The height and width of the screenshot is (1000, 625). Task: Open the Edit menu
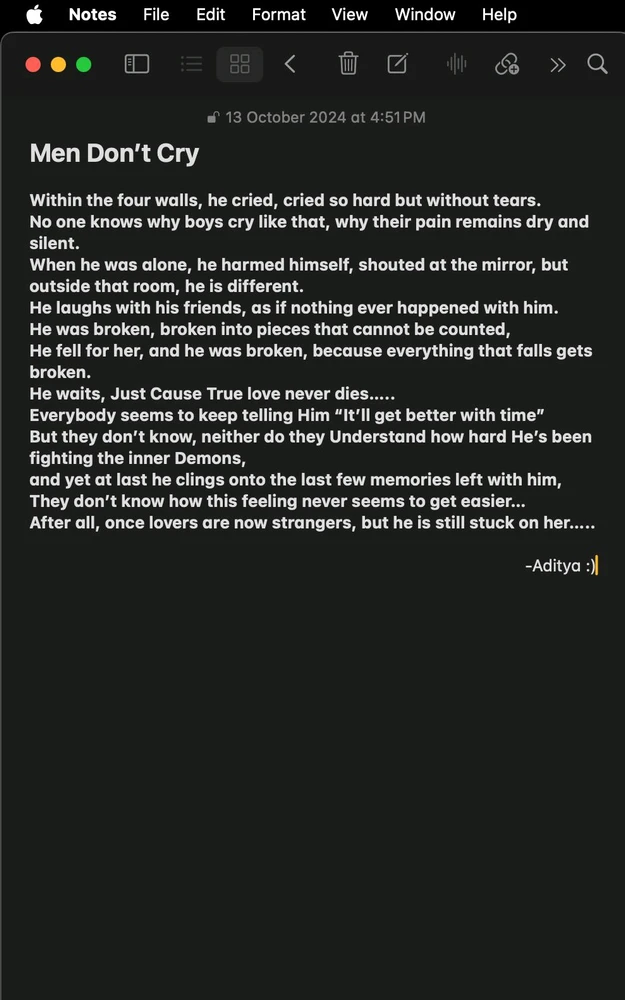210,14
